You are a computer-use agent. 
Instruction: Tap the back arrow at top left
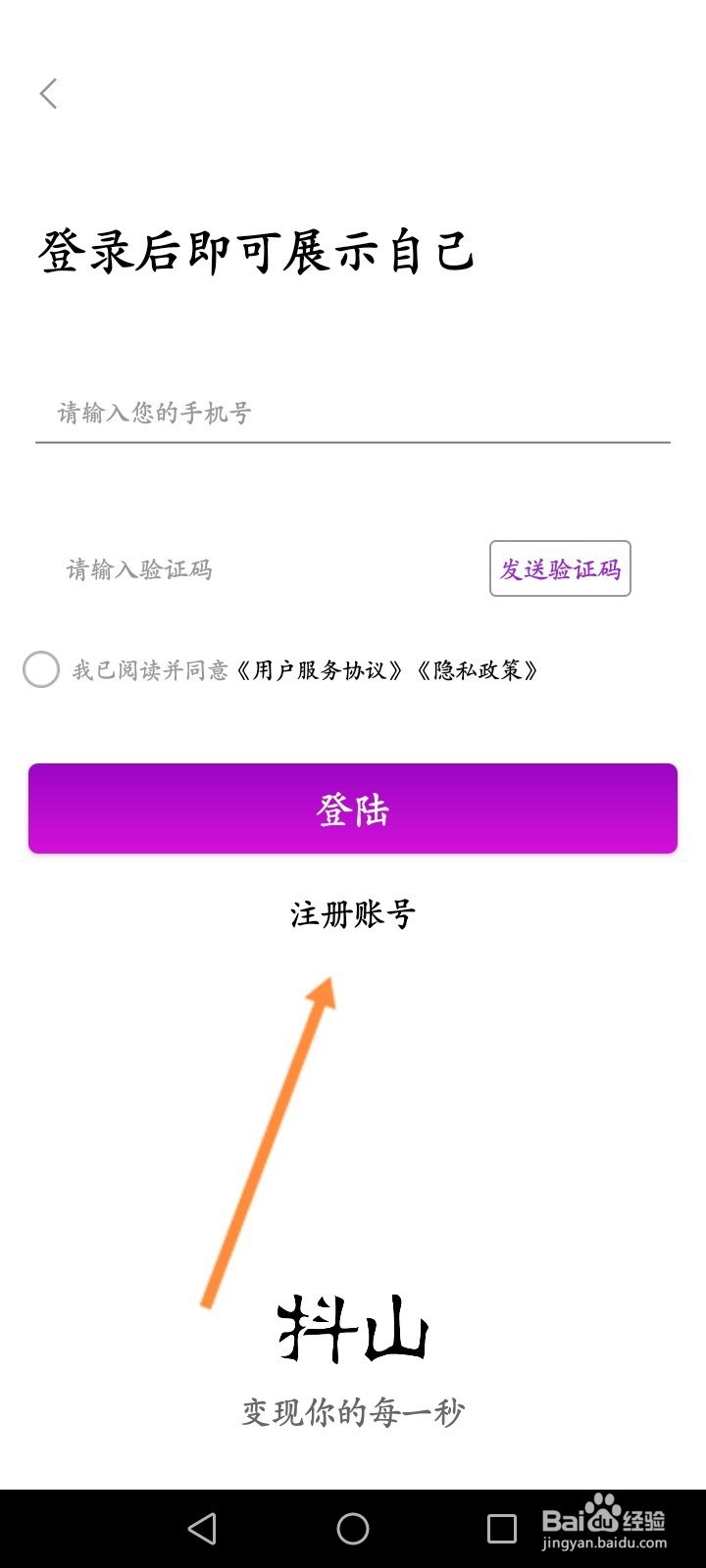click(x=48, y=93)
